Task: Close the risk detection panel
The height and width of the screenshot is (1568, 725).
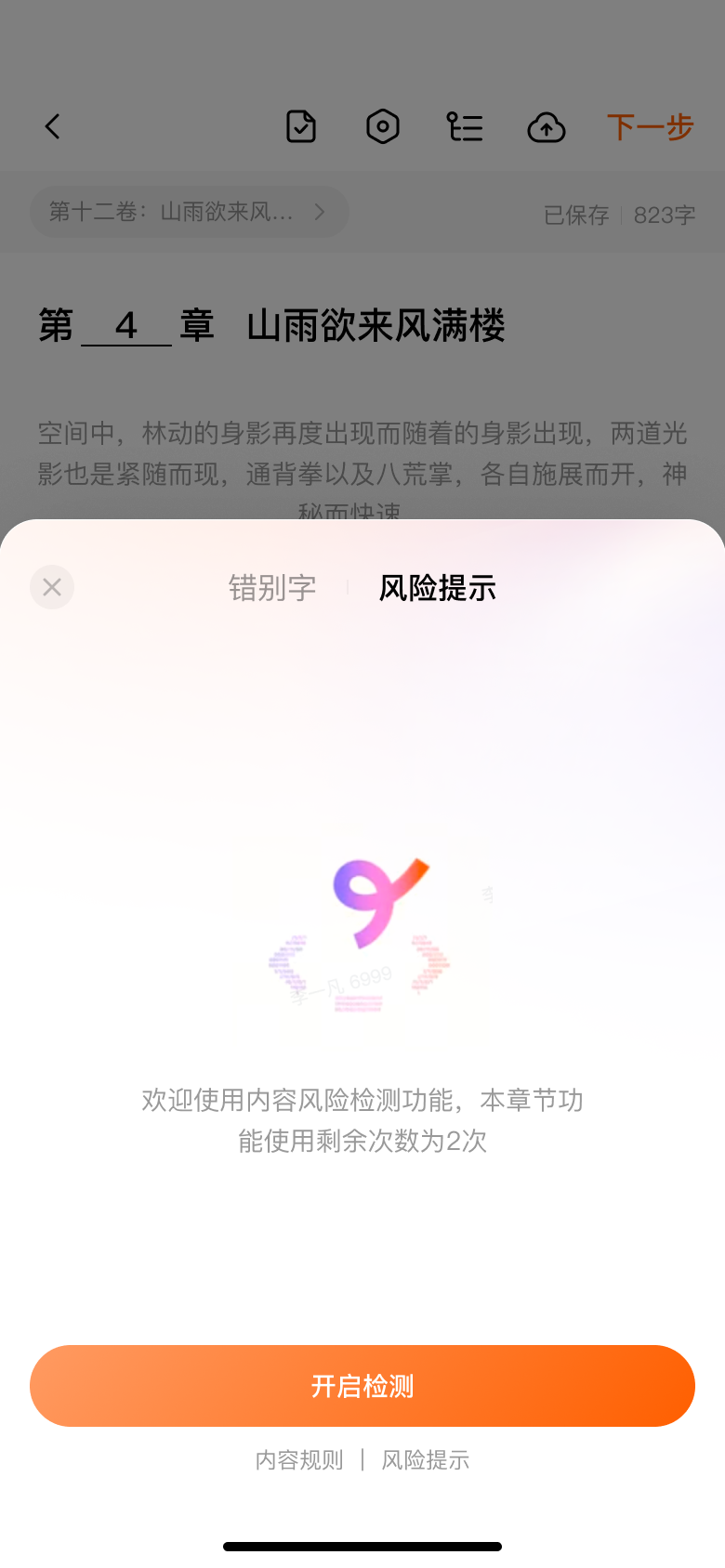Action: pyautogui.click(x=52, y=587)
